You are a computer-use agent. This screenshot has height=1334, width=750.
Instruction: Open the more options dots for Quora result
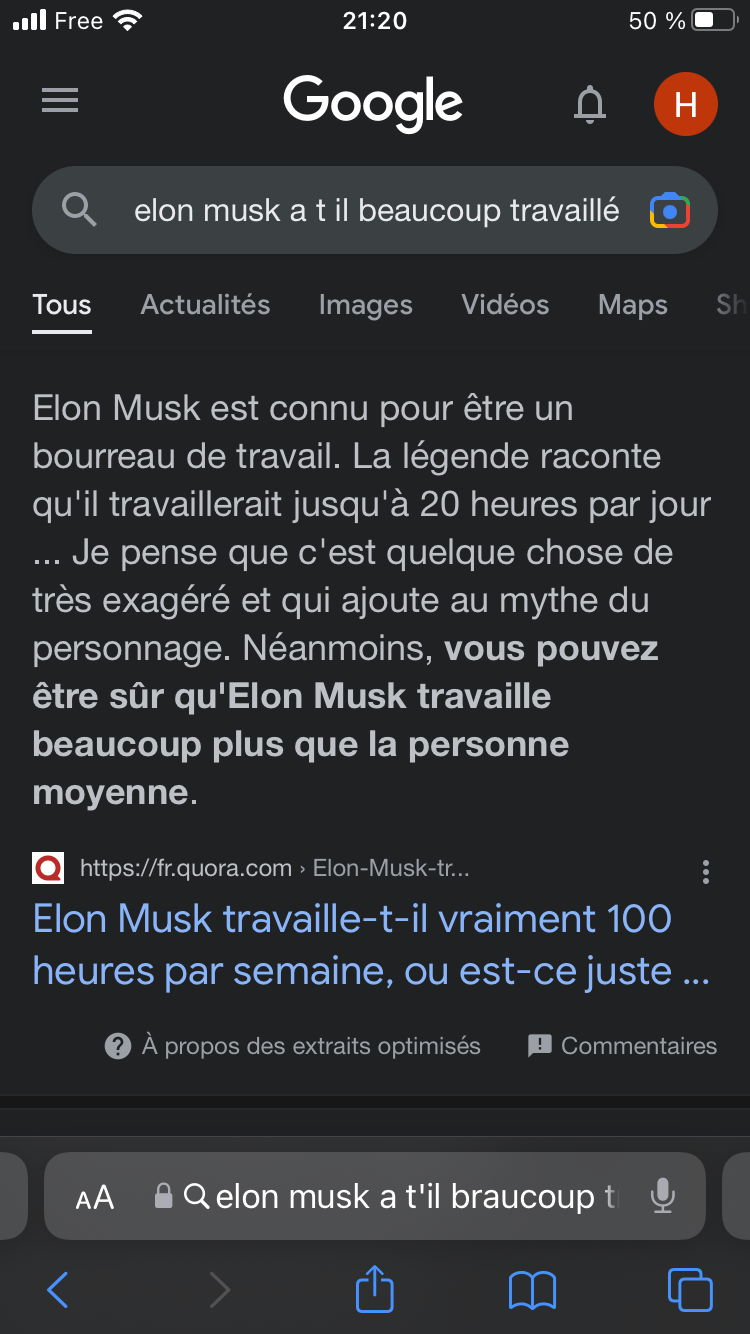point(706,872)
